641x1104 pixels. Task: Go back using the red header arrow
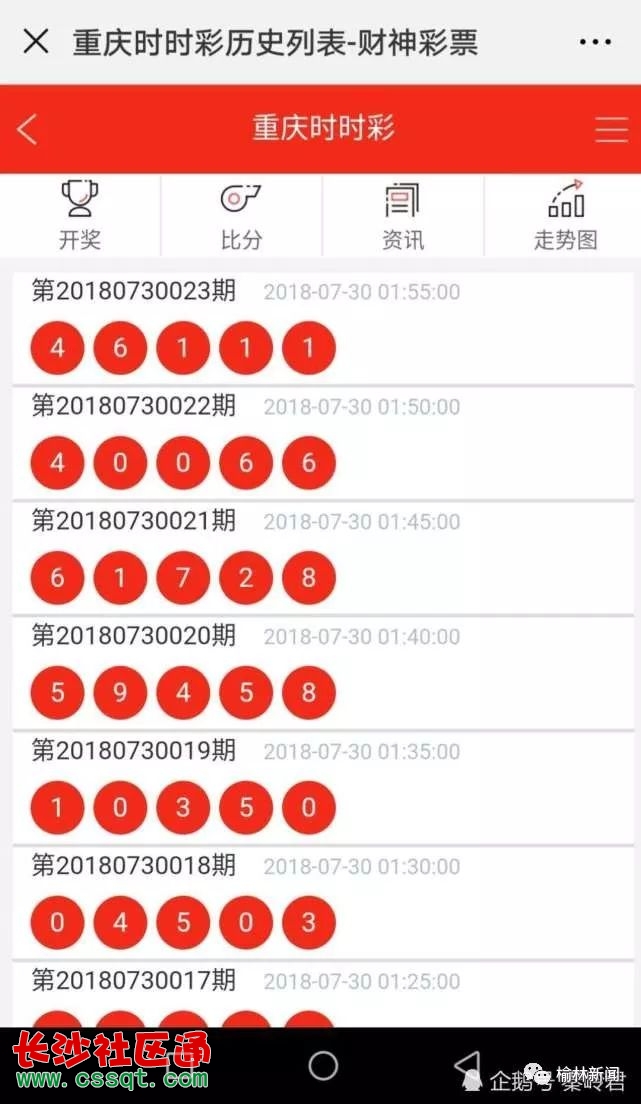pos(27,130)
